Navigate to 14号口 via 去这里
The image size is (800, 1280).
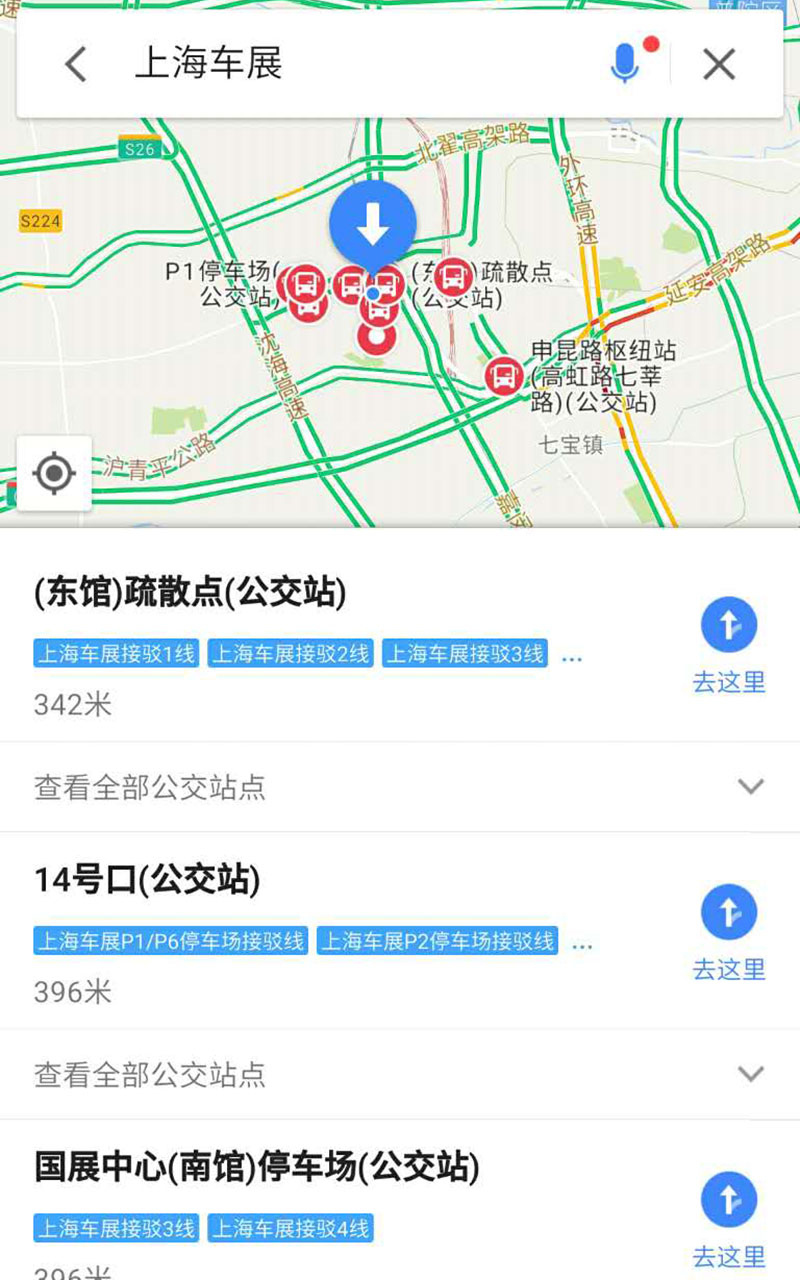[x=729, y=932]
